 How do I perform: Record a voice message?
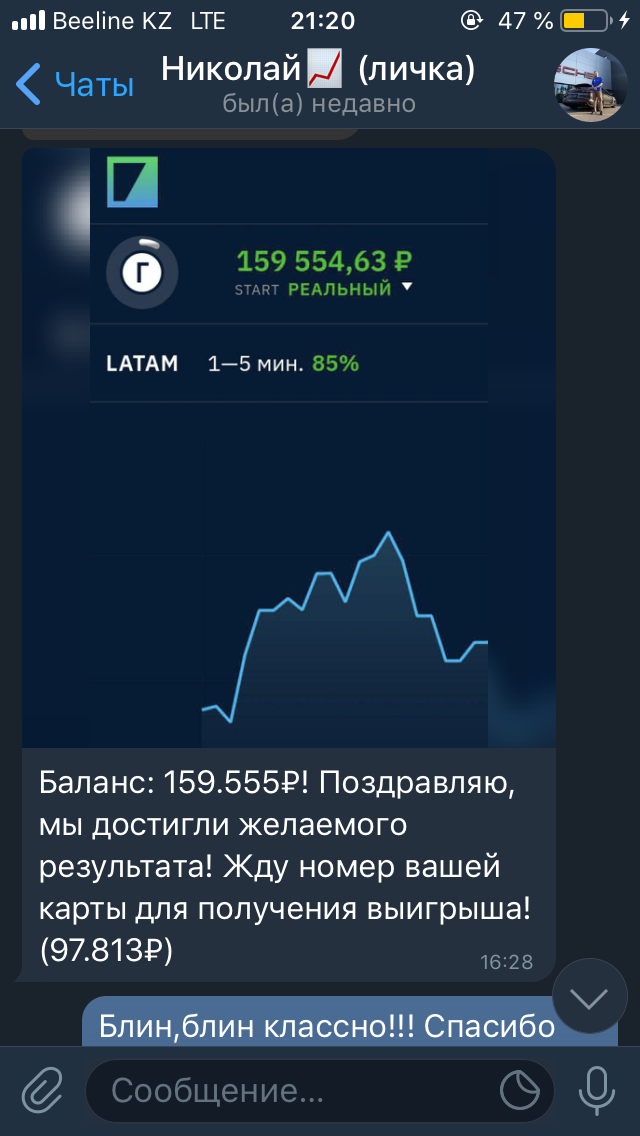point(597,1091)
